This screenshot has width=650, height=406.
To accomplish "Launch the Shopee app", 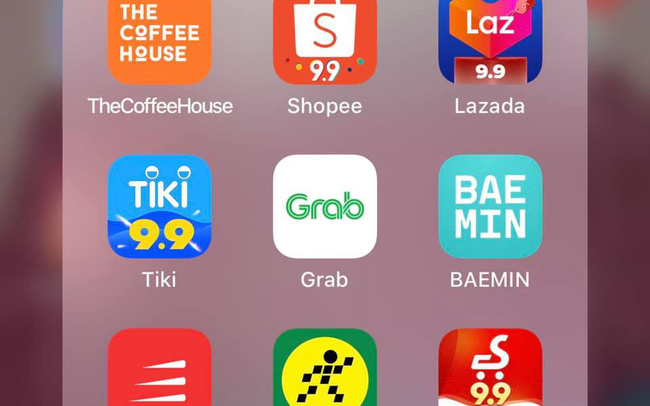I will 325,40.
